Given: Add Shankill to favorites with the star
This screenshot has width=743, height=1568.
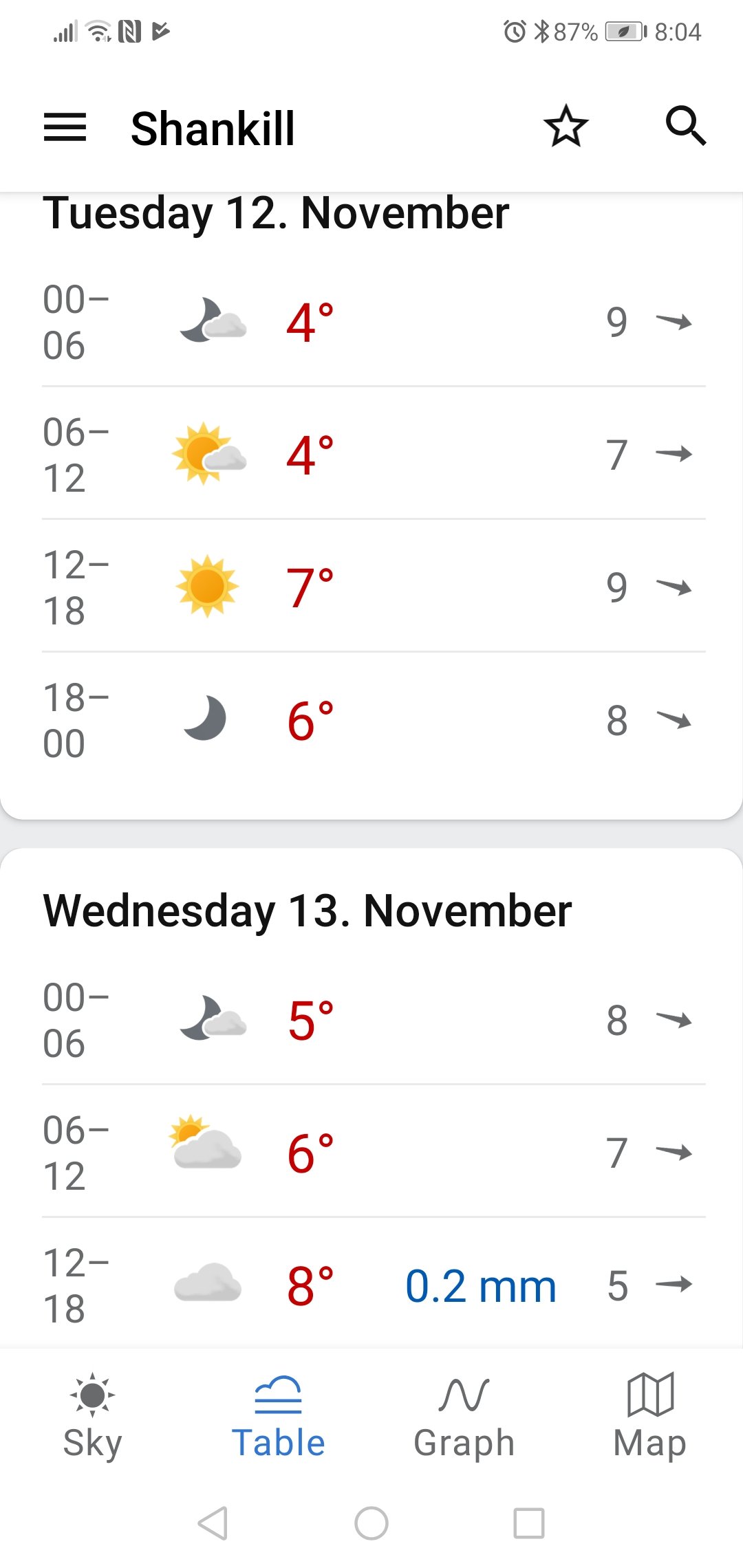Looking at the screenshot, I should click(x=566, y=127).
